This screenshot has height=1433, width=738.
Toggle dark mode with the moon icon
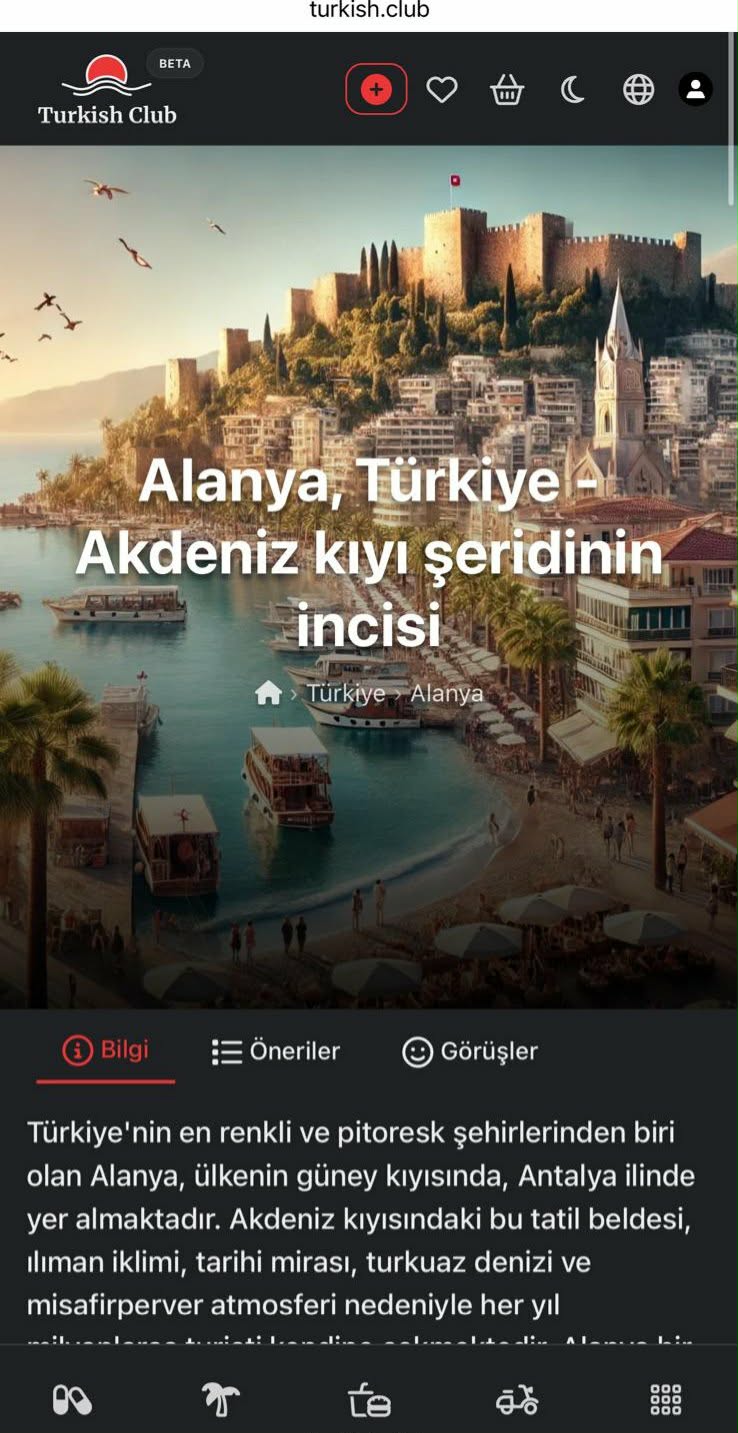[572, 90]
